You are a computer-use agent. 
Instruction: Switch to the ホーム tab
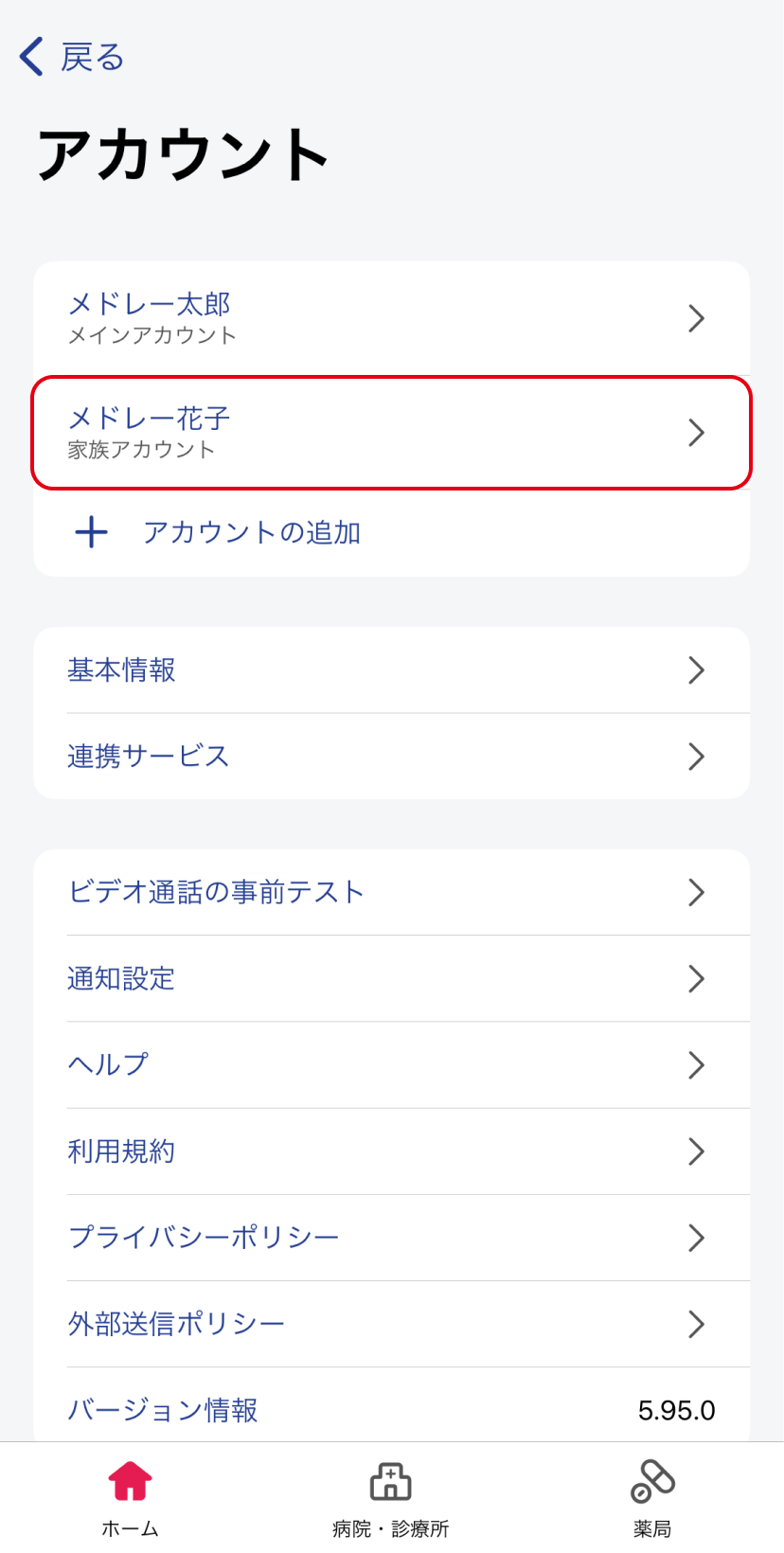(x=131, y=1498)
